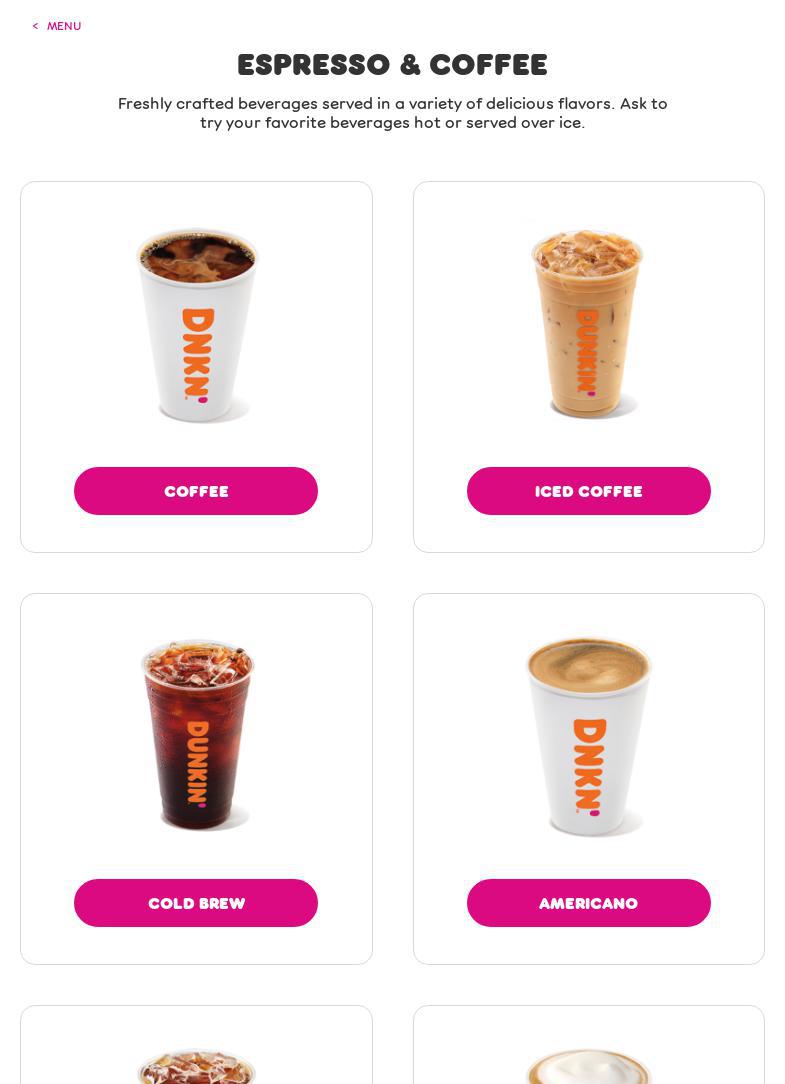785x1084 pixels.
Task: Select the Iced Coffee button
Action: (588, 491)
